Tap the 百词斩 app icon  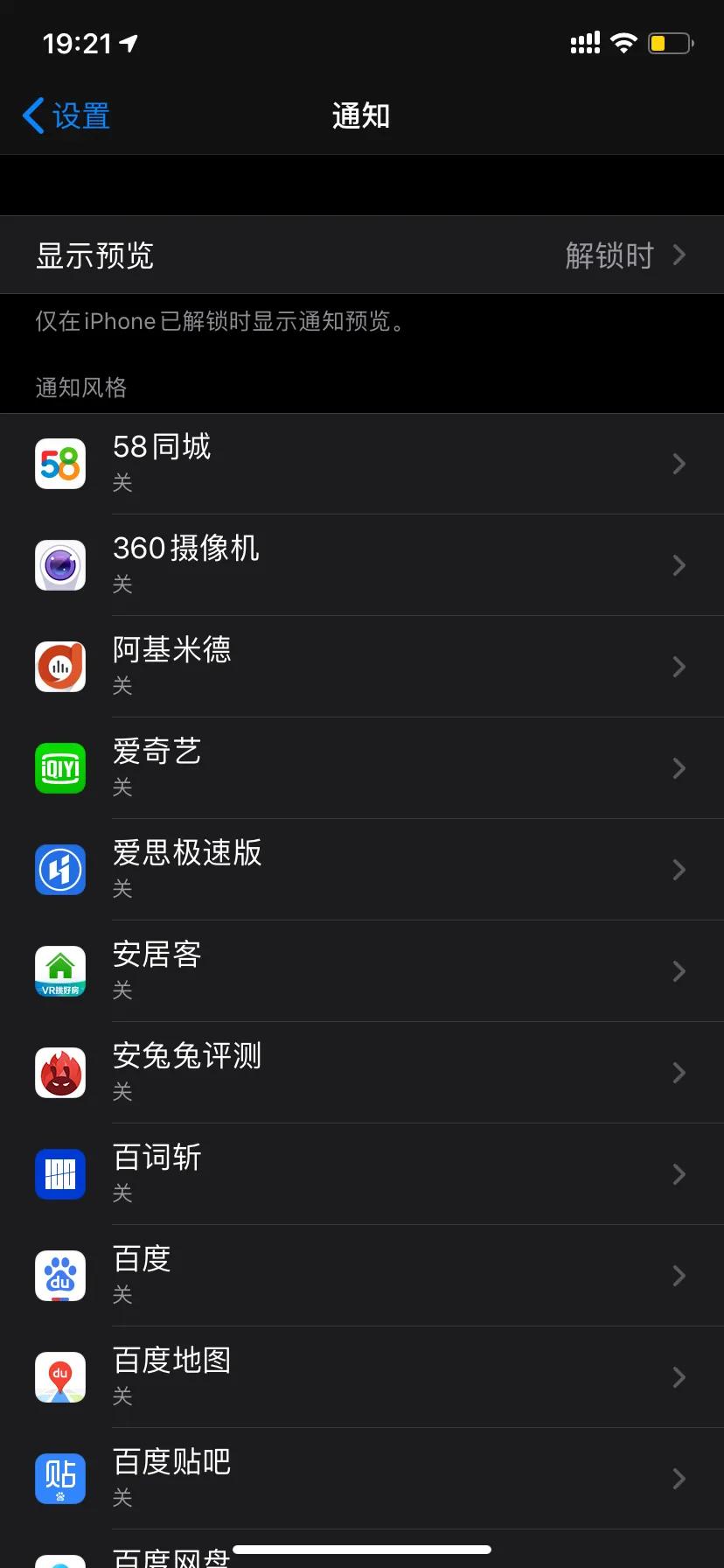coord(59,1174)
